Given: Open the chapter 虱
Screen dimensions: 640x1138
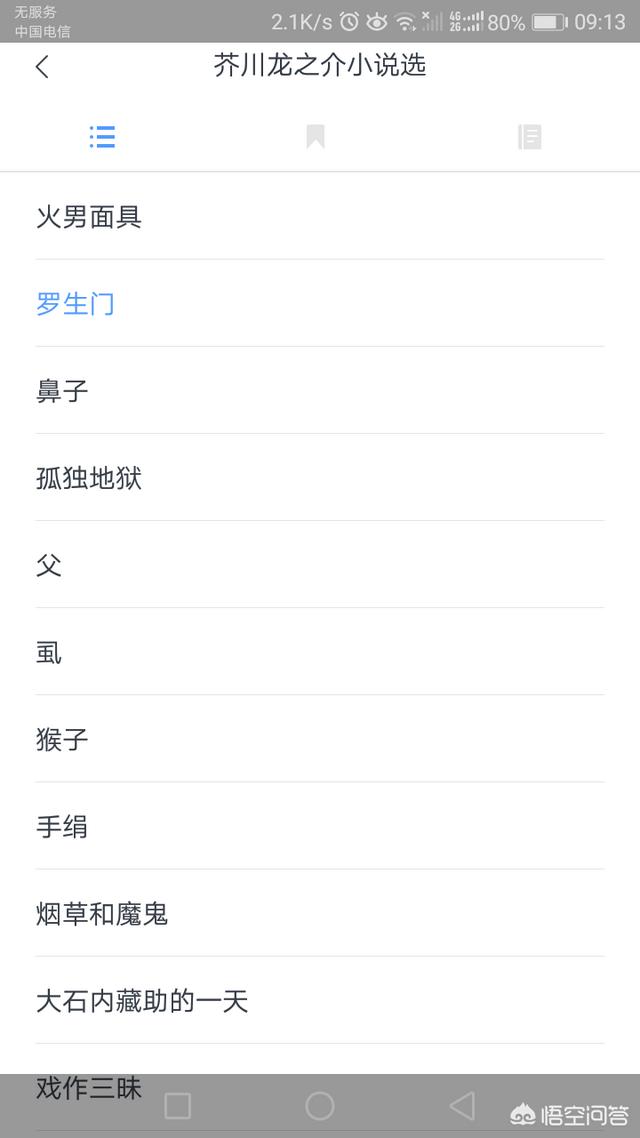Looking at the screenshot, I should pos(320,652).
